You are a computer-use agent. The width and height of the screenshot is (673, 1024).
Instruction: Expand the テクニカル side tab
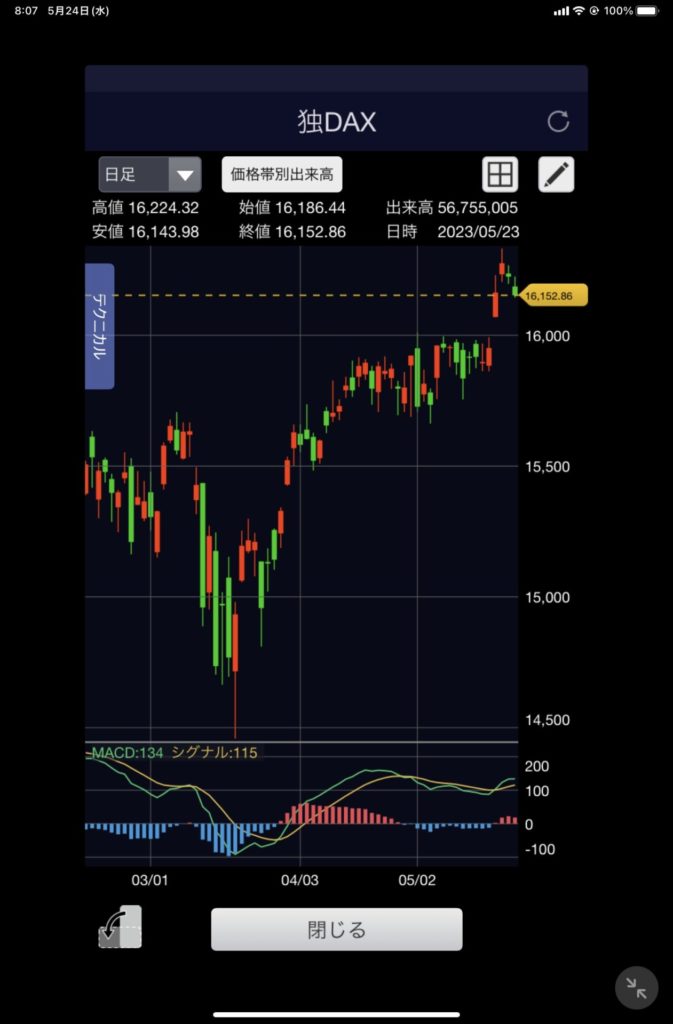(x=100, y=326)
